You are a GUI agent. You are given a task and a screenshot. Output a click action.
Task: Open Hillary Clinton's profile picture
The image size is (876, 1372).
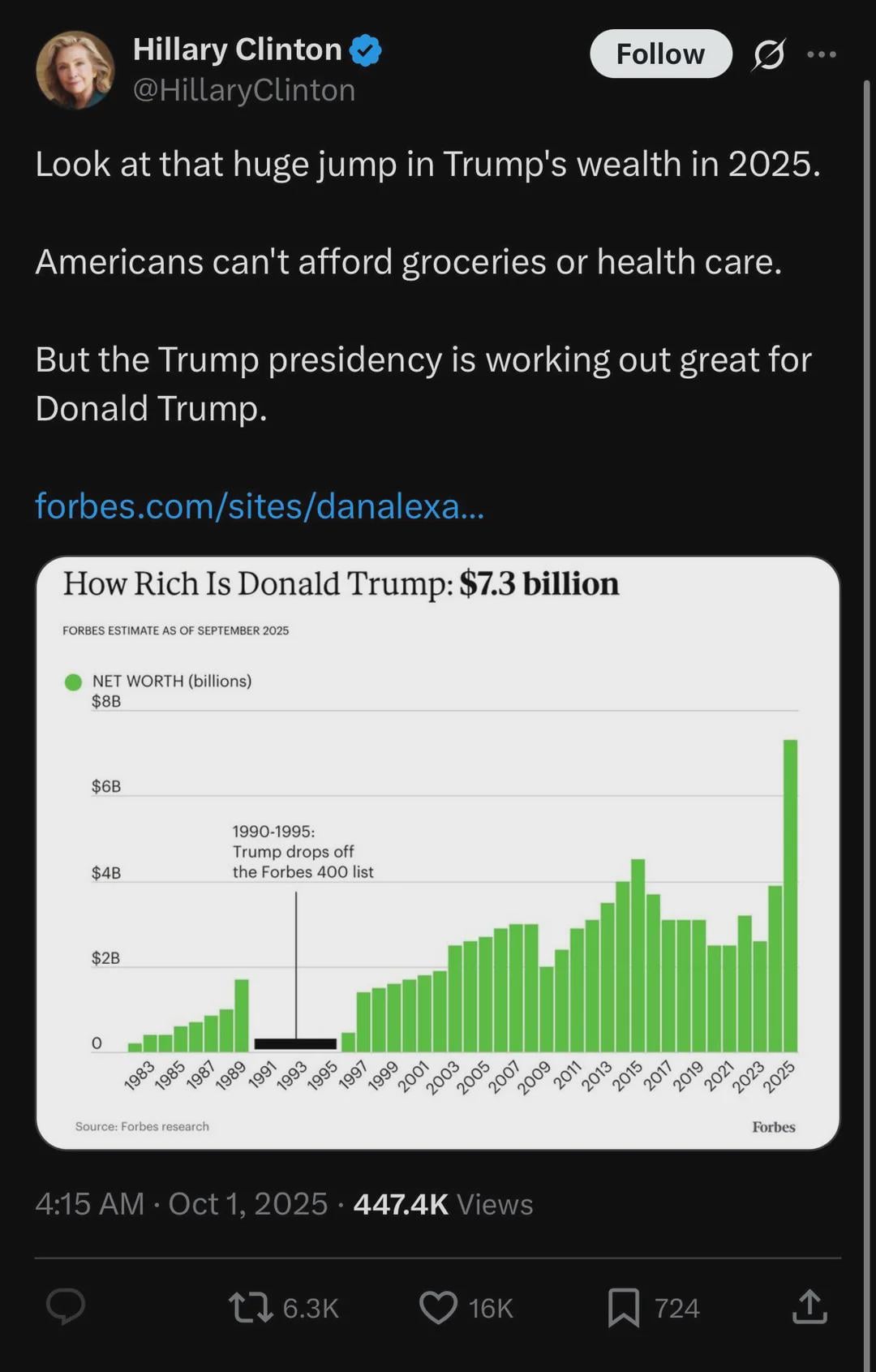coord(75,71)
